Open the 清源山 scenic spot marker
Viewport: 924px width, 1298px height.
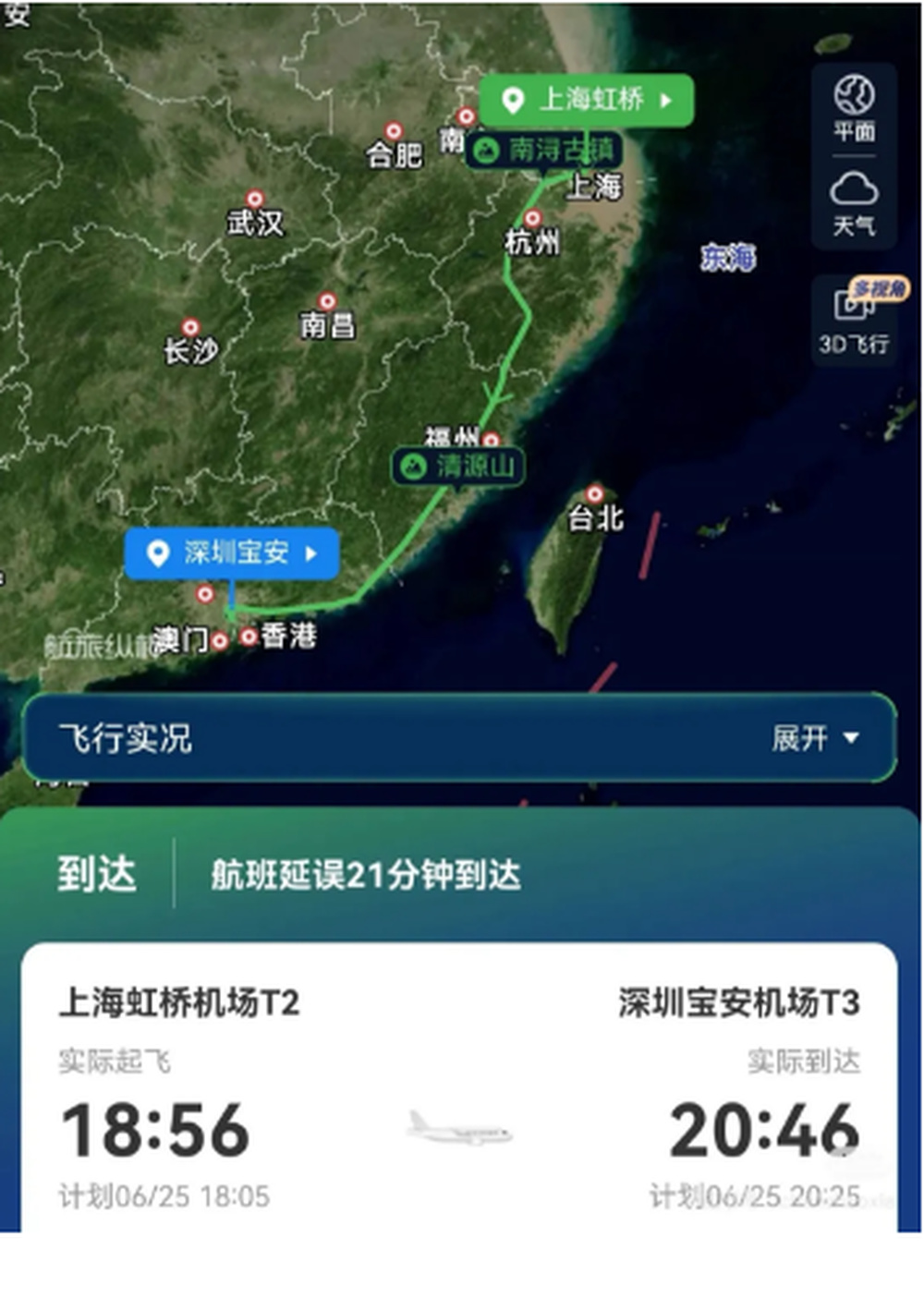tap(459, 466)
